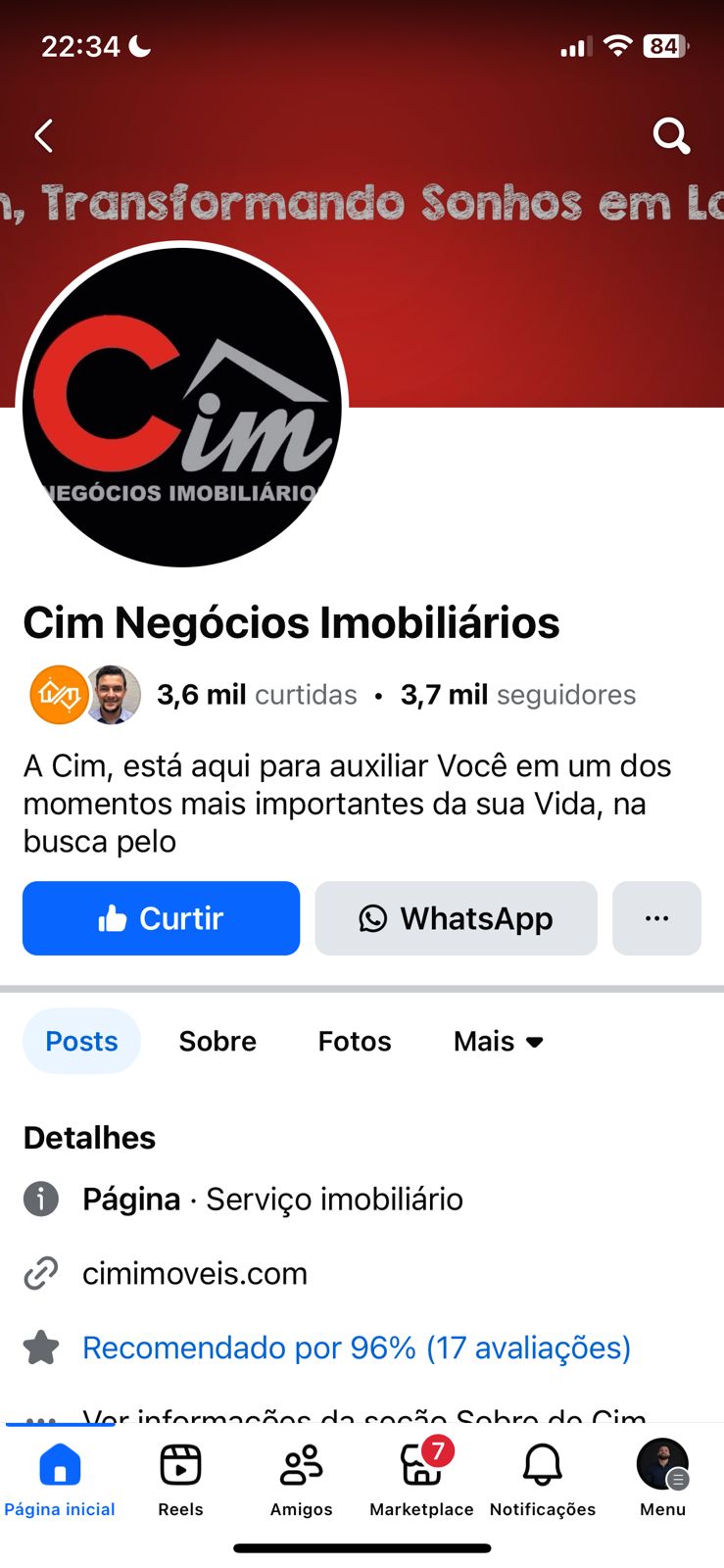Like the page with the Curtir button
Viewport: 724px width, 1568px height.
[x=162, y=918]
